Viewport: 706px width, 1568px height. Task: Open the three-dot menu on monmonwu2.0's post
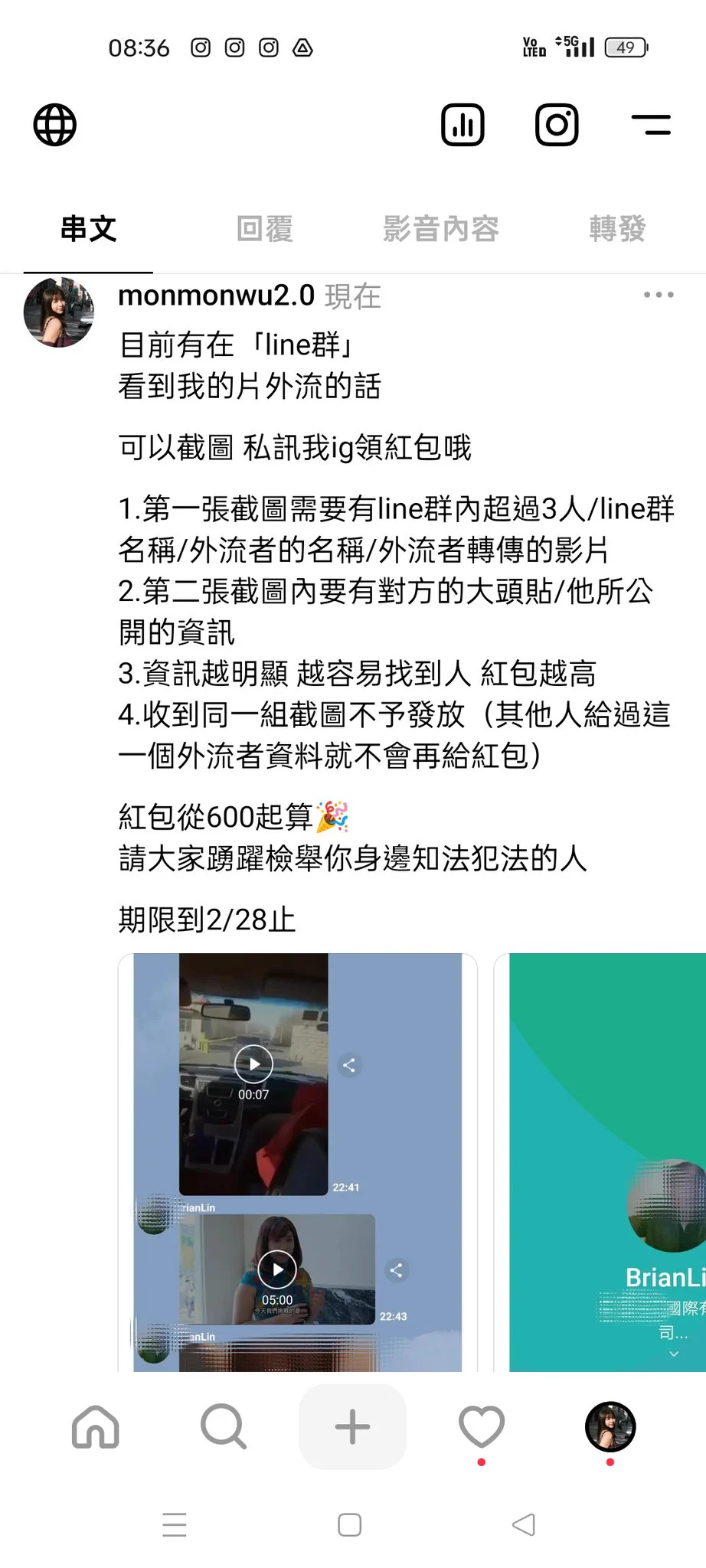659,295
